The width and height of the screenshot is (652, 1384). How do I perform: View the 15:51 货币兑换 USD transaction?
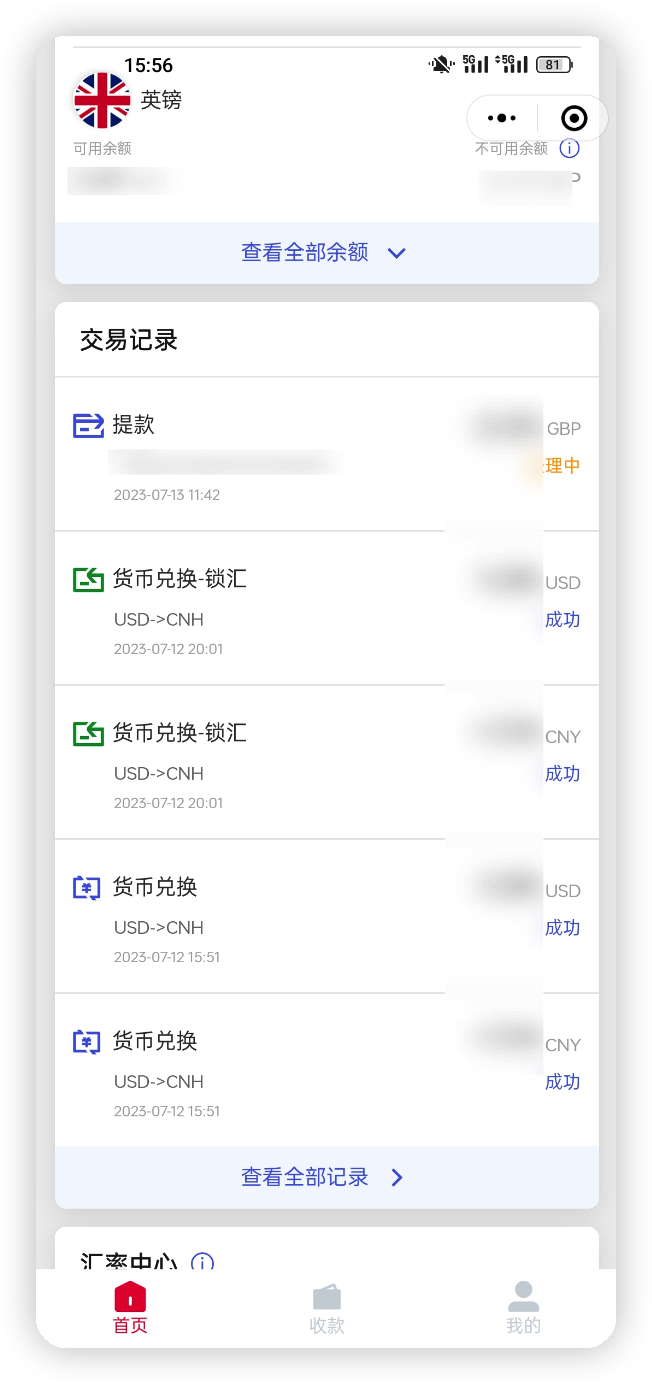(x=326, y=916)
